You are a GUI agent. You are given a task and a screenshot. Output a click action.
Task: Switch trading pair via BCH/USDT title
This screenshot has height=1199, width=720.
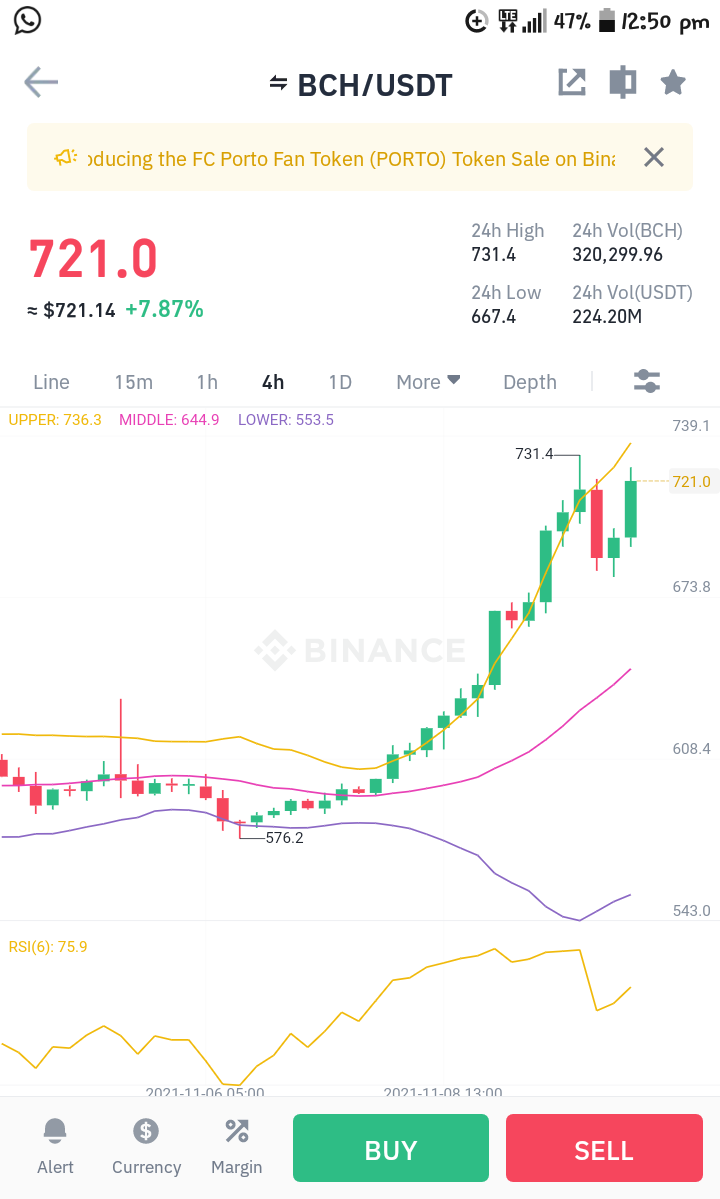361,85
